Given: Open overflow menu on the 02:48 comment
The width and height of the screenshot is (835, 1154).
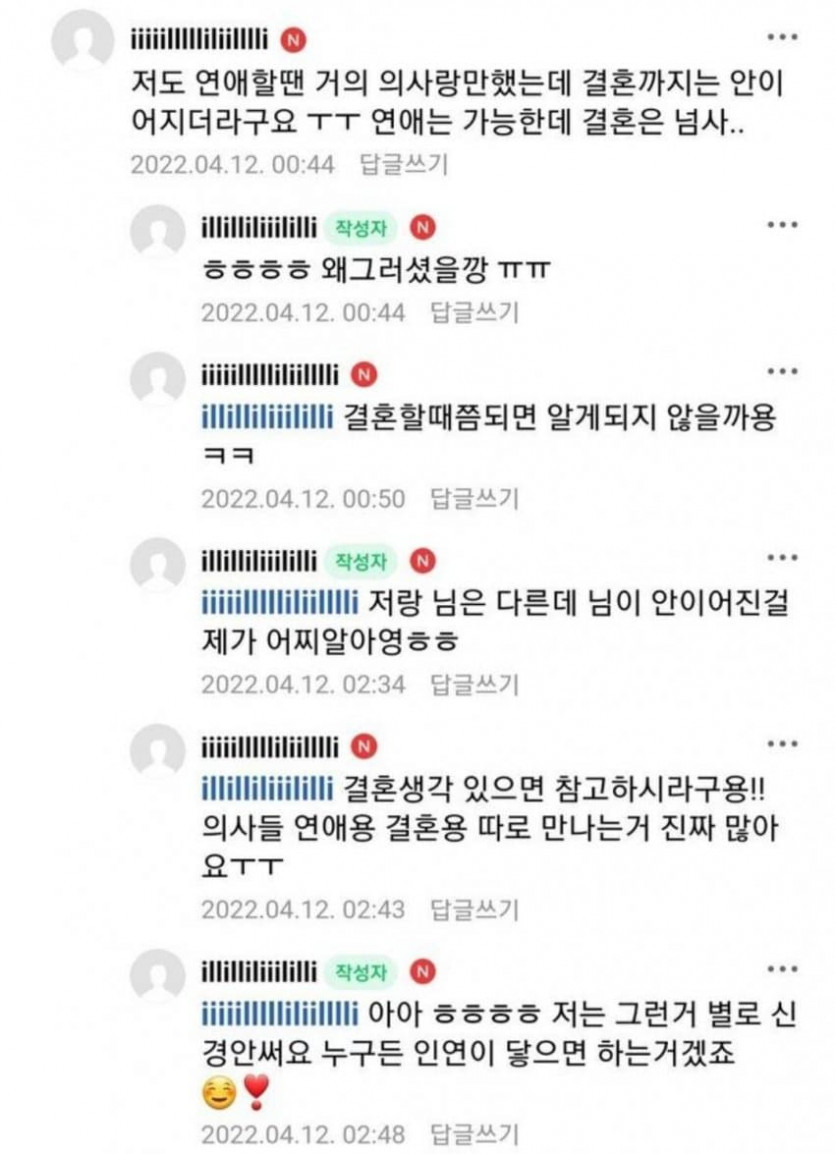Looking at the screenshot, I should pos(781,969).
